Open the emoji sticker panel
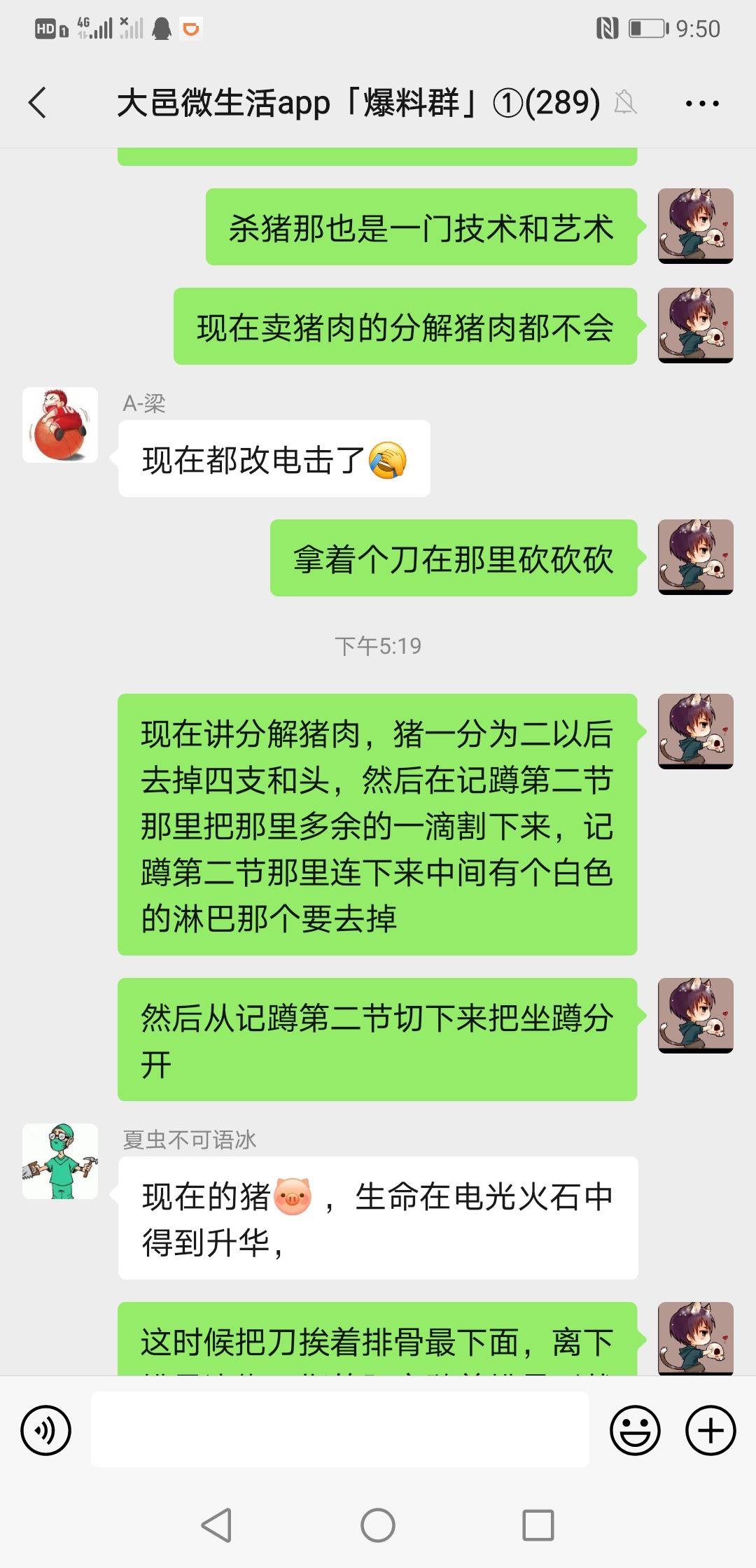Viewport: 756px width, 1568px height. 635,1429
